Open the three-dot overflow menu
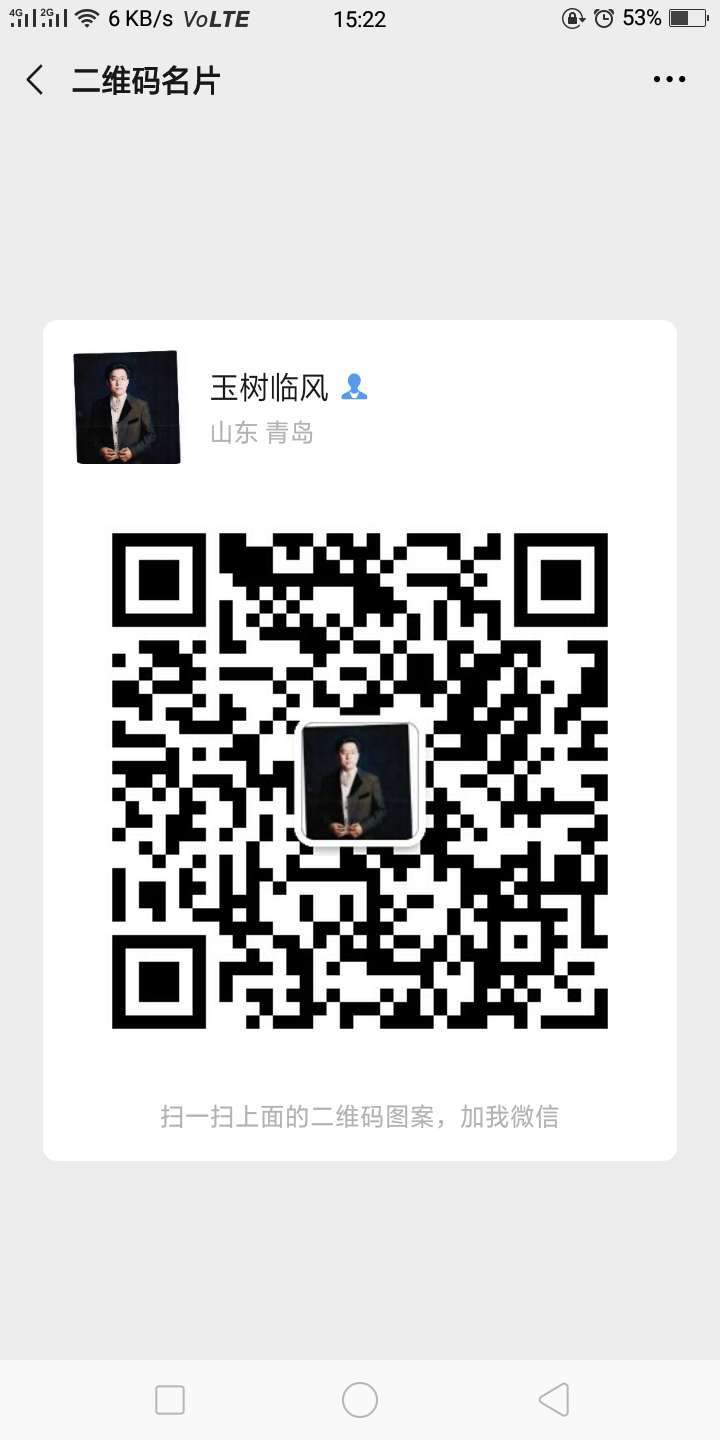Image resolution: width=720 pixels, height=1440 pixels. click(x=669, y=80)
